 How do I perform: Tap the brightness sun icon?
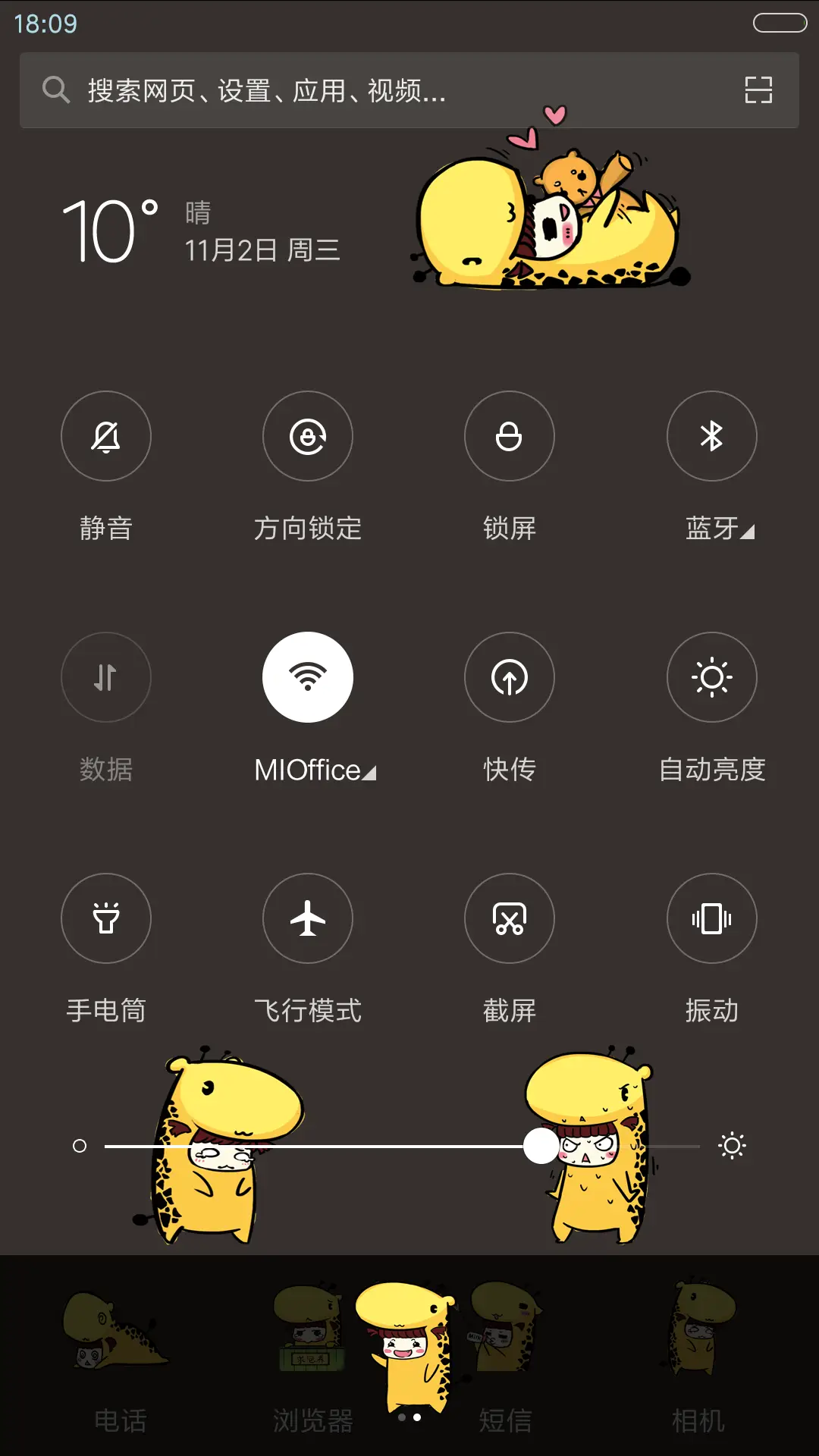click(733, 1147)
